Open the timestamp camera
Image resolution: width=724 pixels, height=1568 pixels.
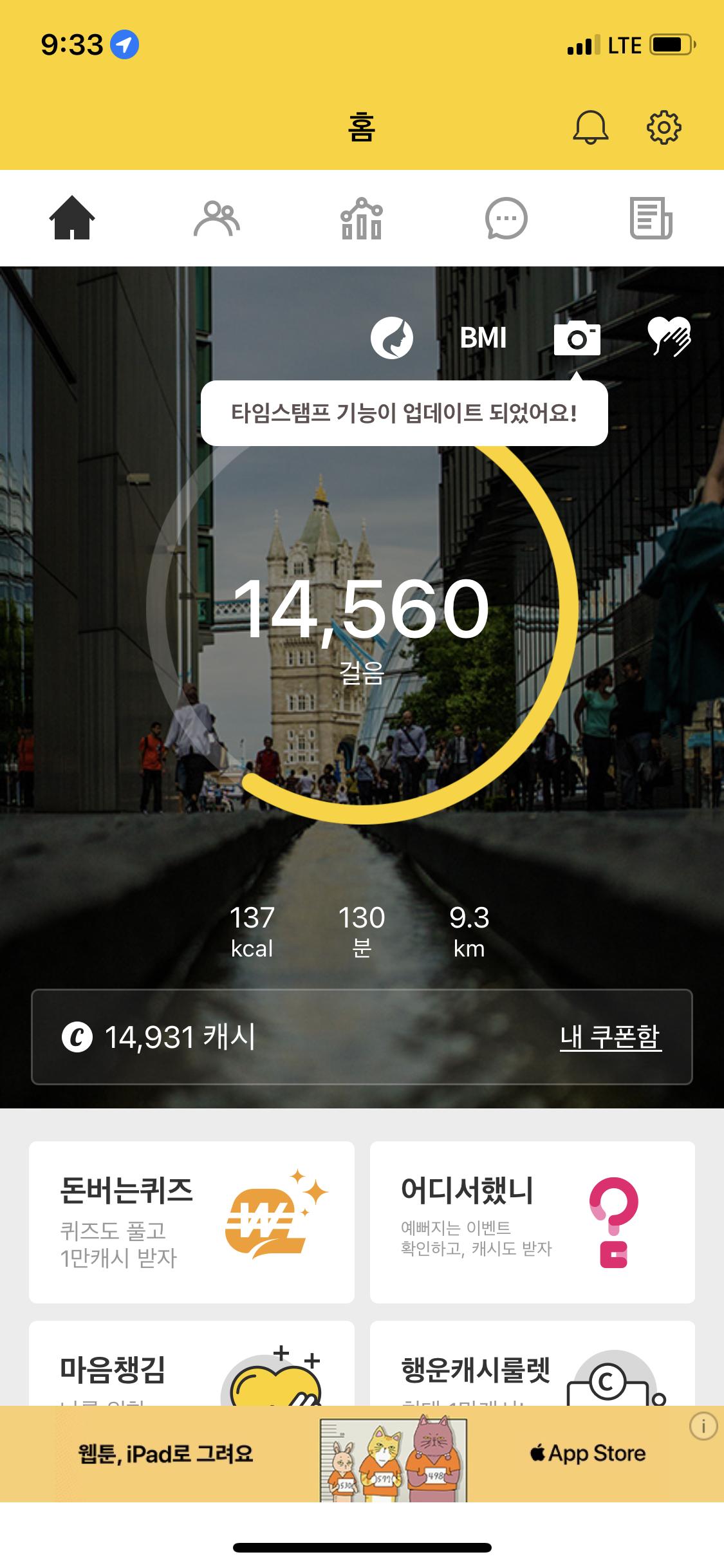tap(577, 338)
